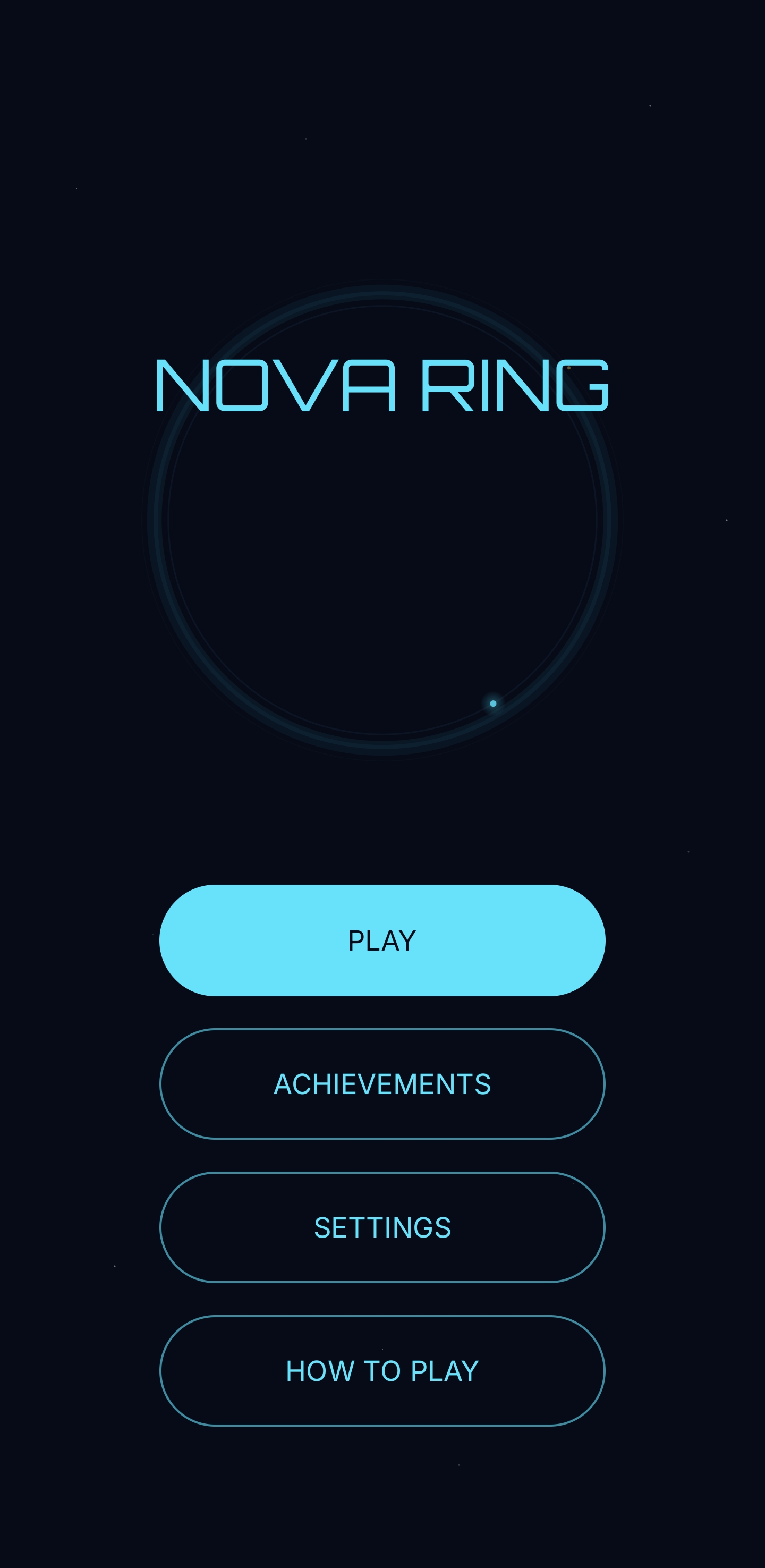Click the player dot on the ring's lower right
This screenshot has height=1568, width=765.
click(x=493, y=702)
